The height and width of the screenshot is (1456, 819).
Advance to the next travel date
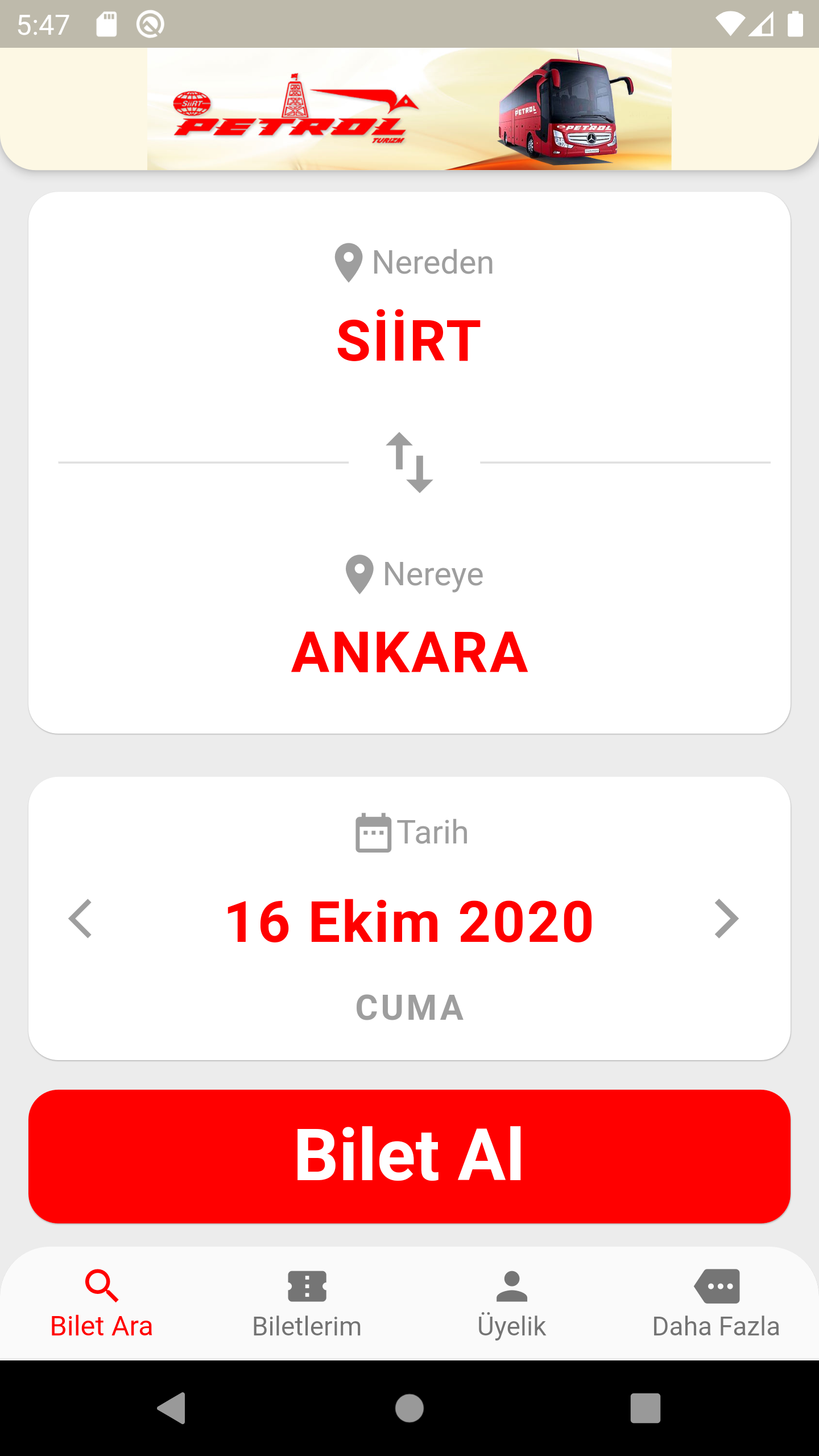pos(726,919)
